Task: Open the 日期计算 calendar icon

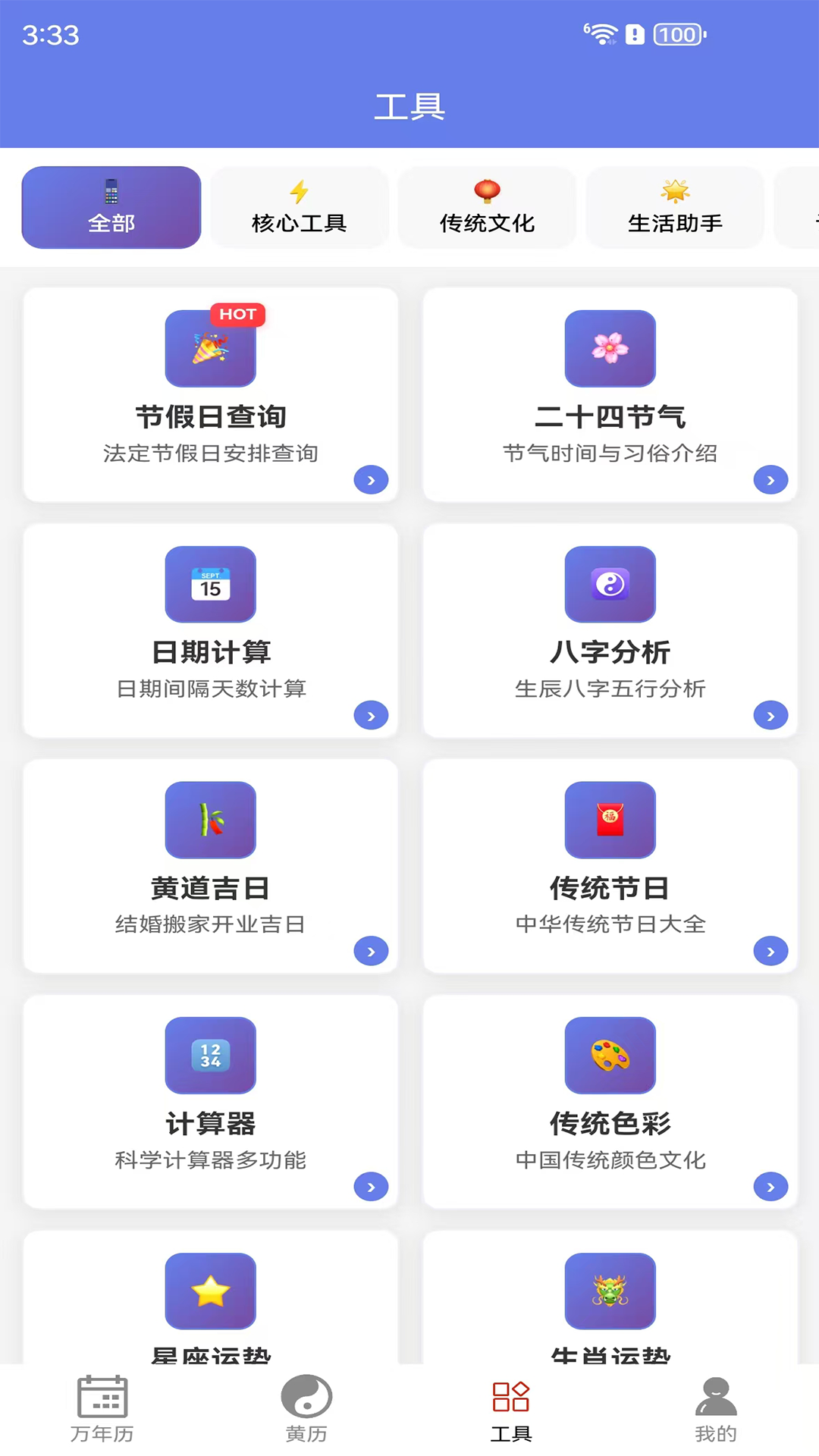Action: tap(211, 585)
